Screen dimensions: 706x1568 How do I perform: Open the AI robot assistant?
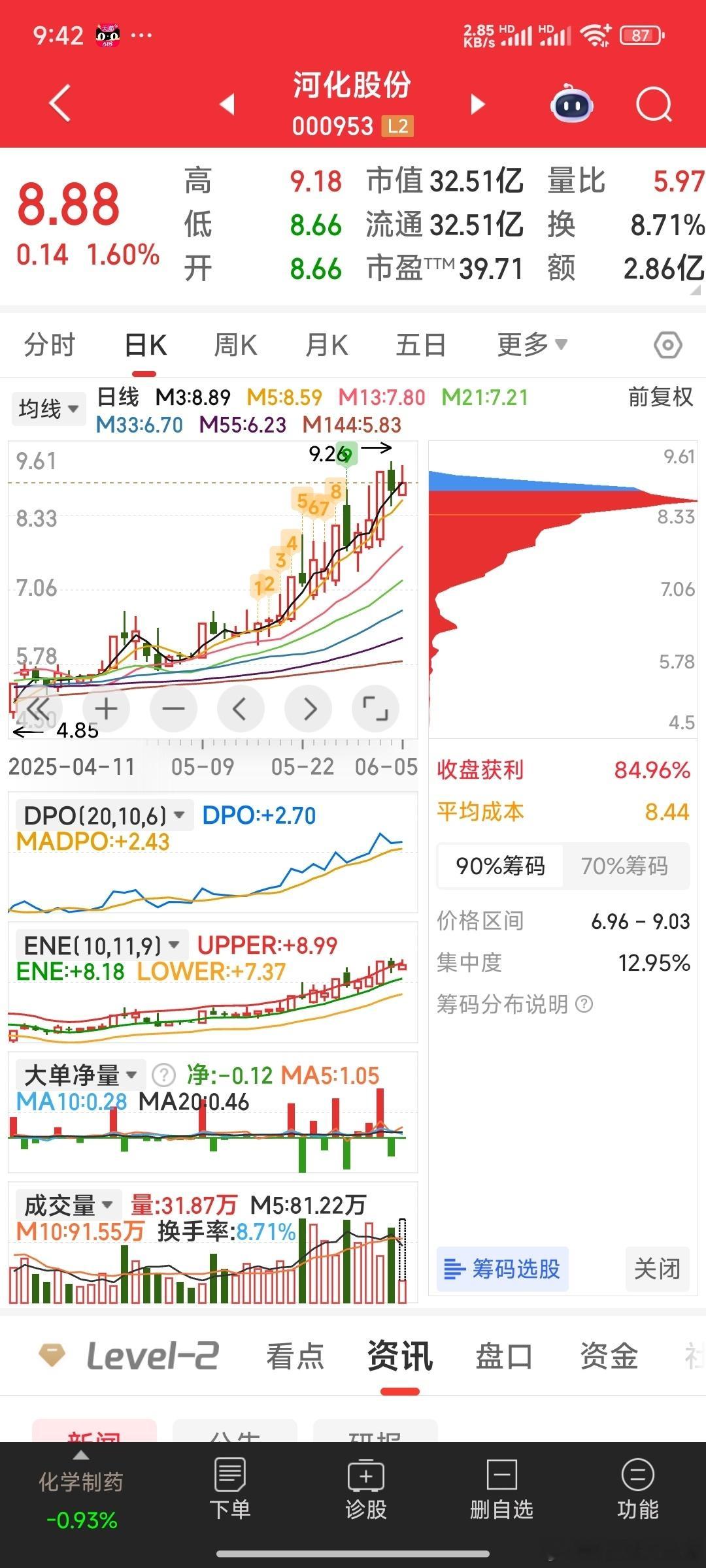pyautogui.click(x=572, y=104)
